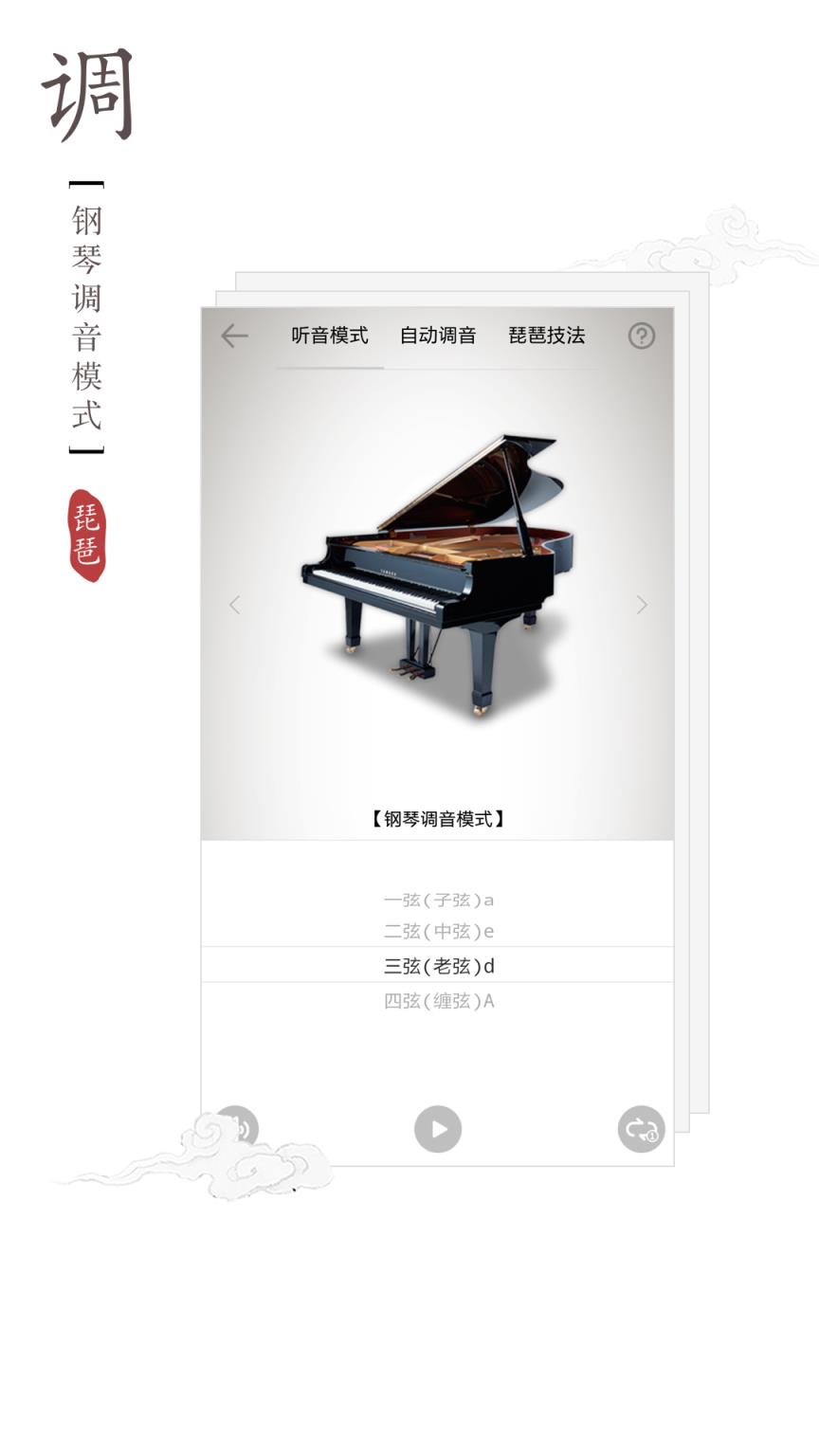Tap the back arrow to exit tuning screen
Screen dimensions: 819x1456
[232, 337]
